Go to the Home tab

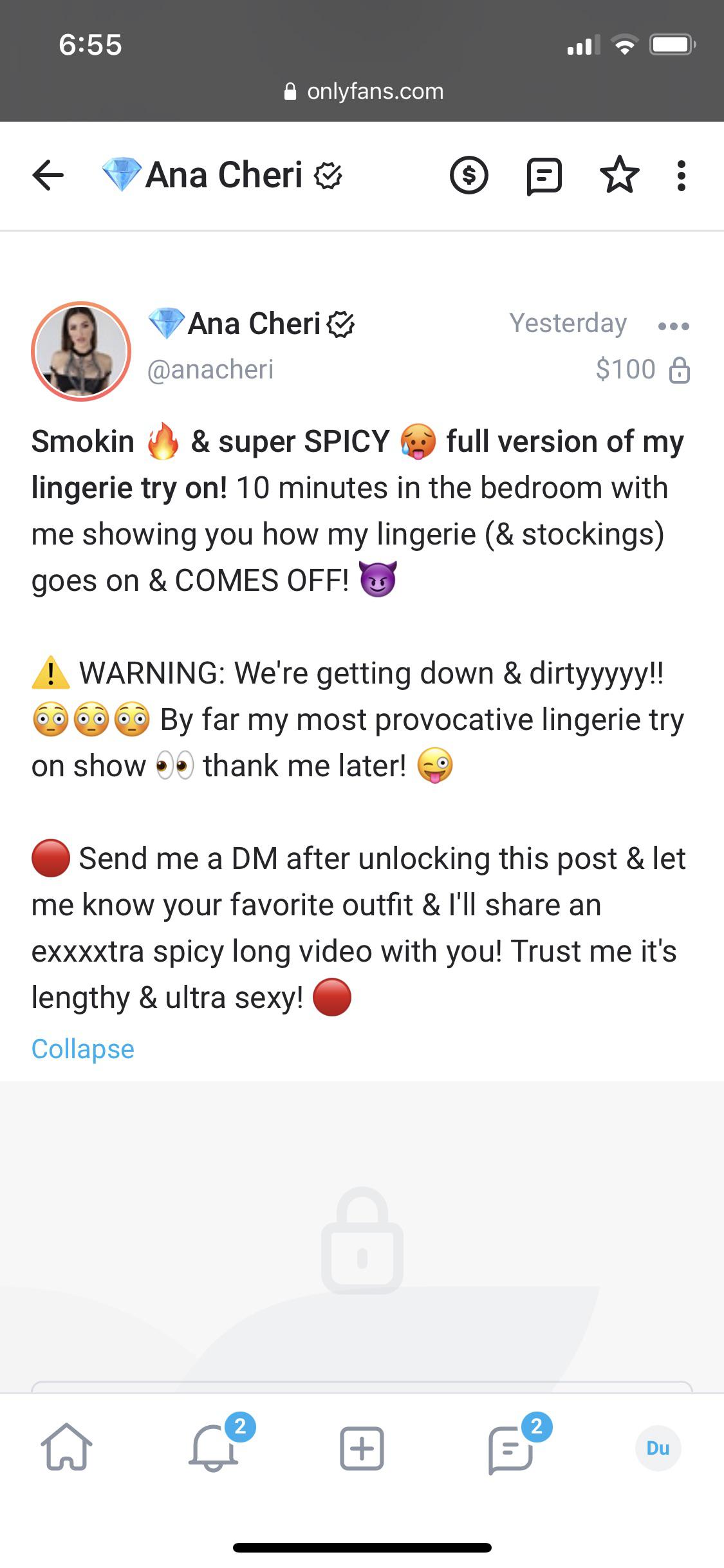coord(66,1448)
